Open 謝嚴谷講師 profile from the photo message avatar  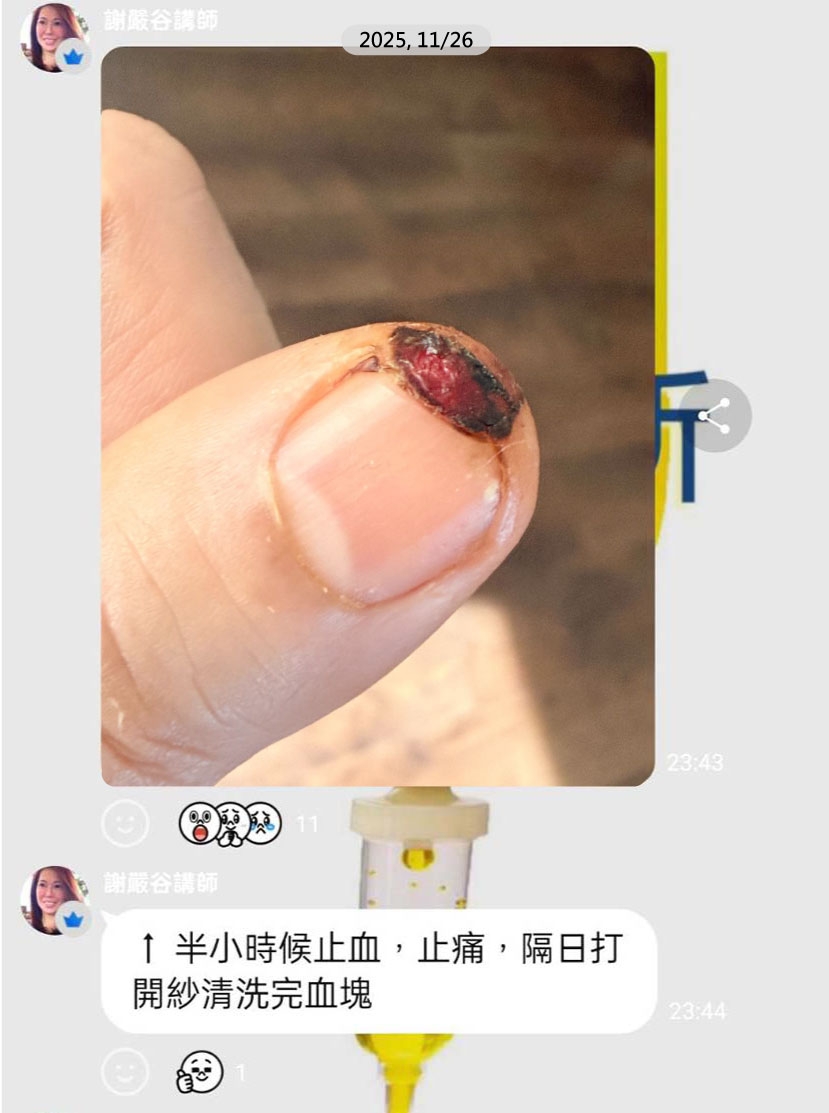(x=52, y=37)
